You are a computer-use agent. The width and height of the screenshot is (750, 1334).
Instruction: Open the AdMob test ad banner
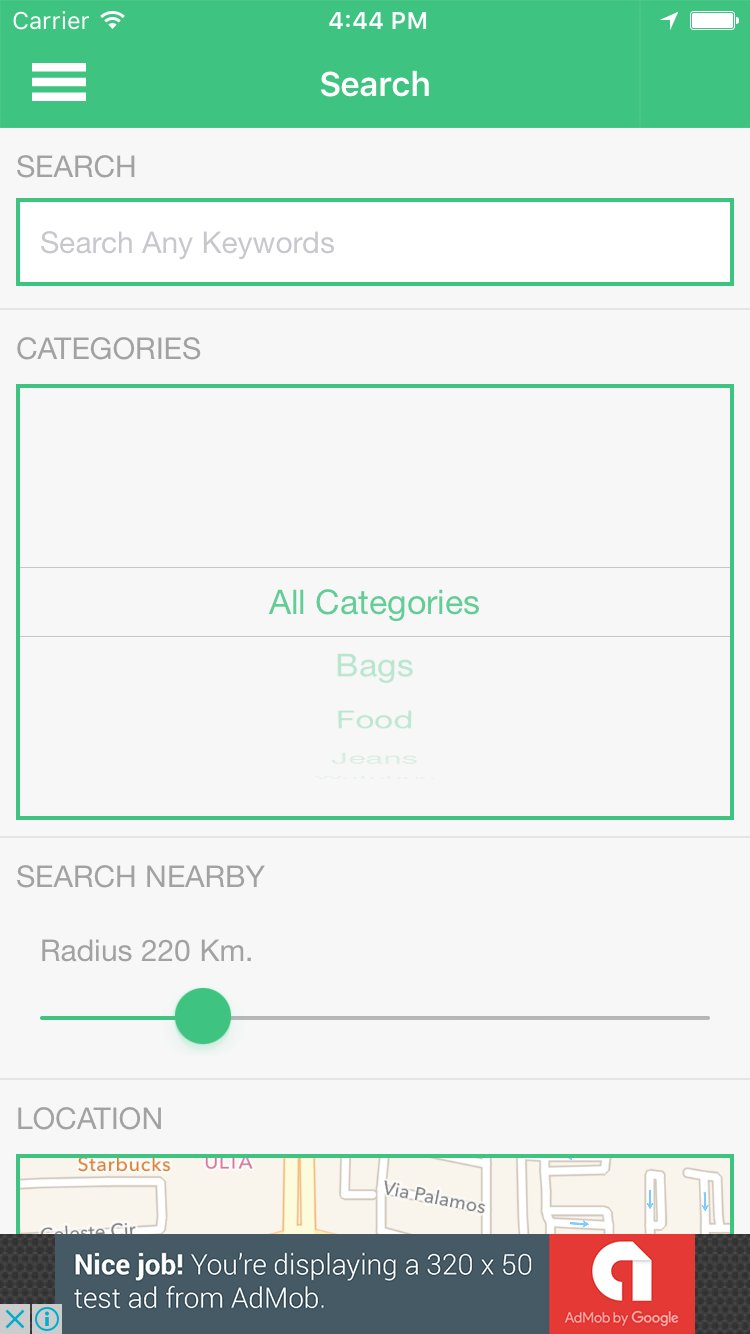click(x=375, y=1283)
